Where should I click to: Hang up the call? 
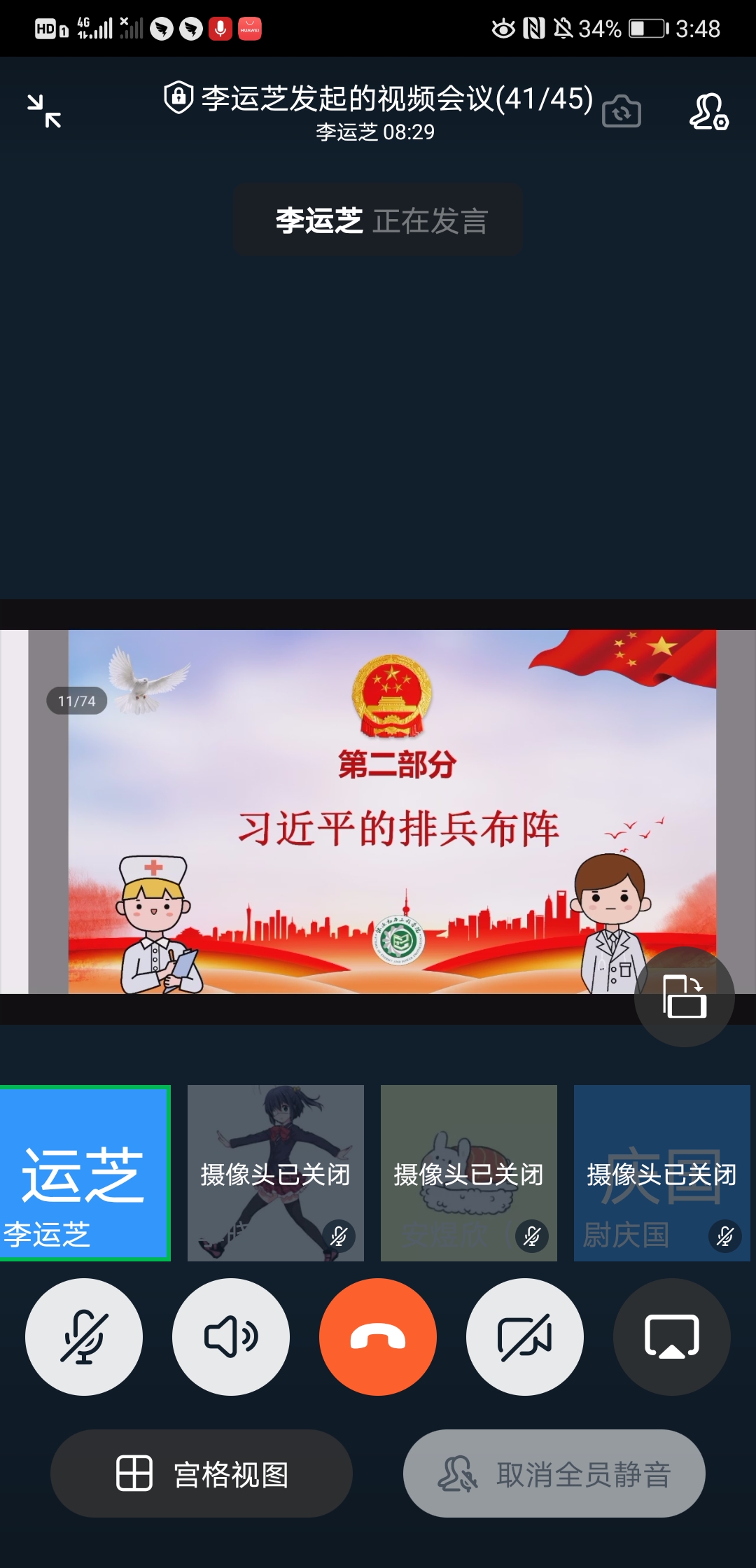click(378, 1336)
